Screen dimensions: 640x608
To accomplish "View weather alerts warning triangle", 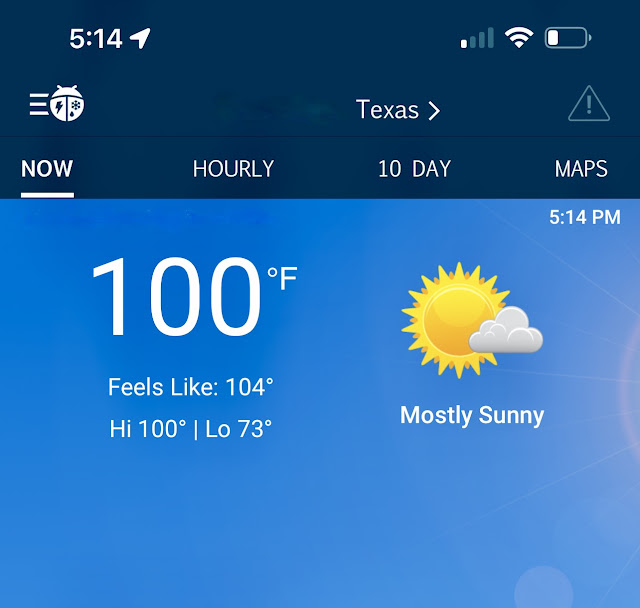I will tap(588, 104).
